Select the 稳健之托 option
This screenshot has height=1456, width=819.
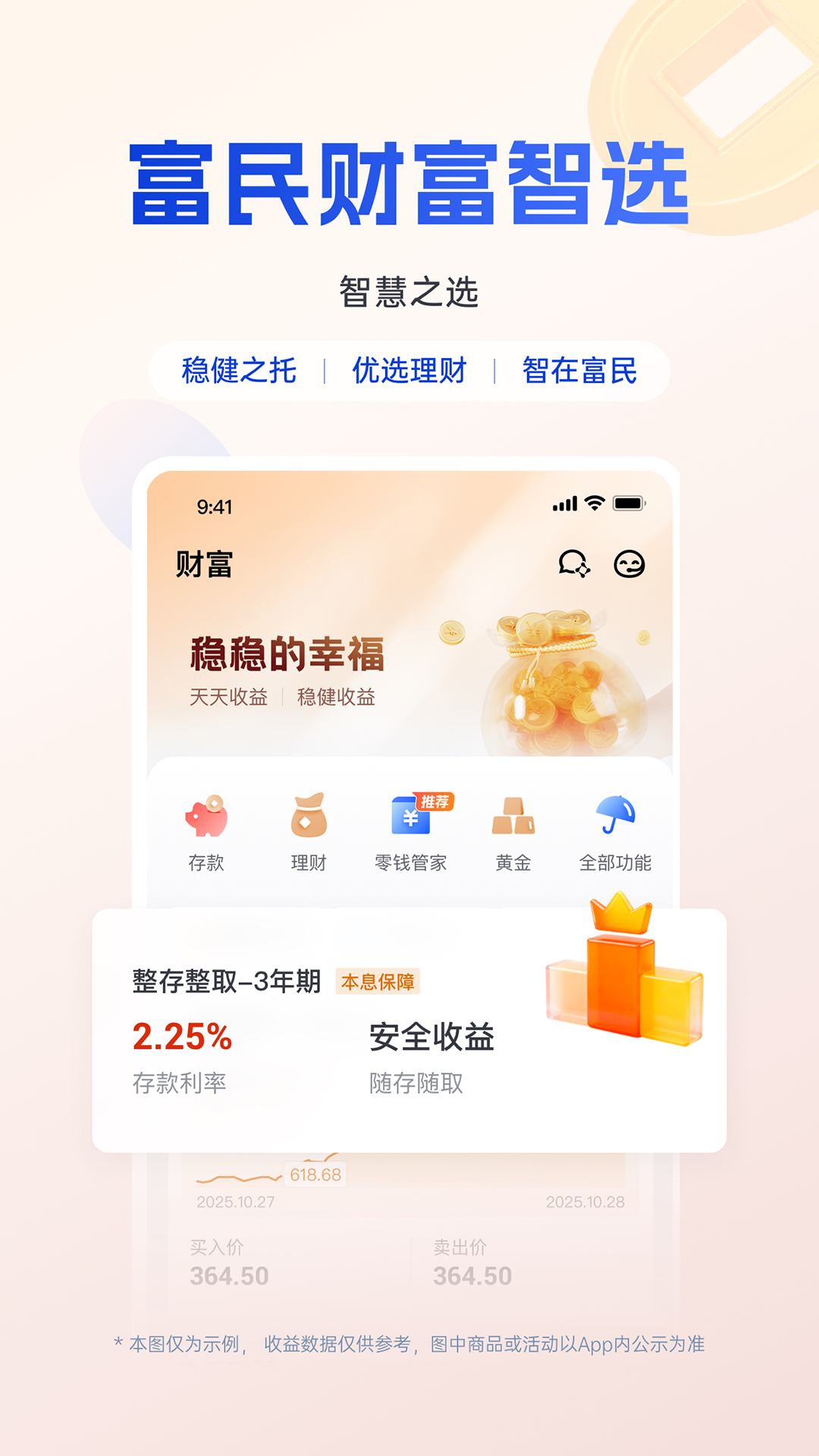[x=237, y=370]
